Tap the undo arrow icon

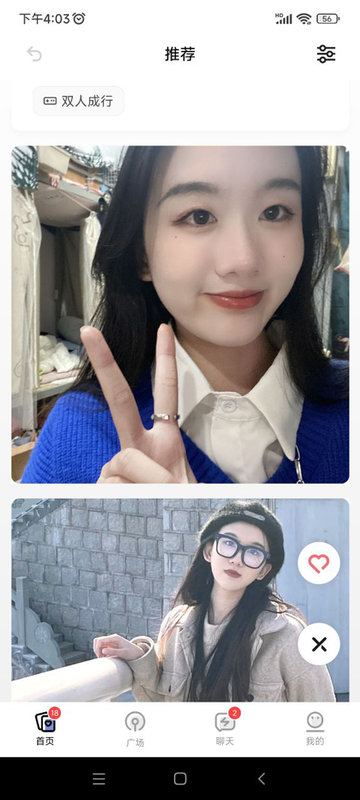[34, 54]
